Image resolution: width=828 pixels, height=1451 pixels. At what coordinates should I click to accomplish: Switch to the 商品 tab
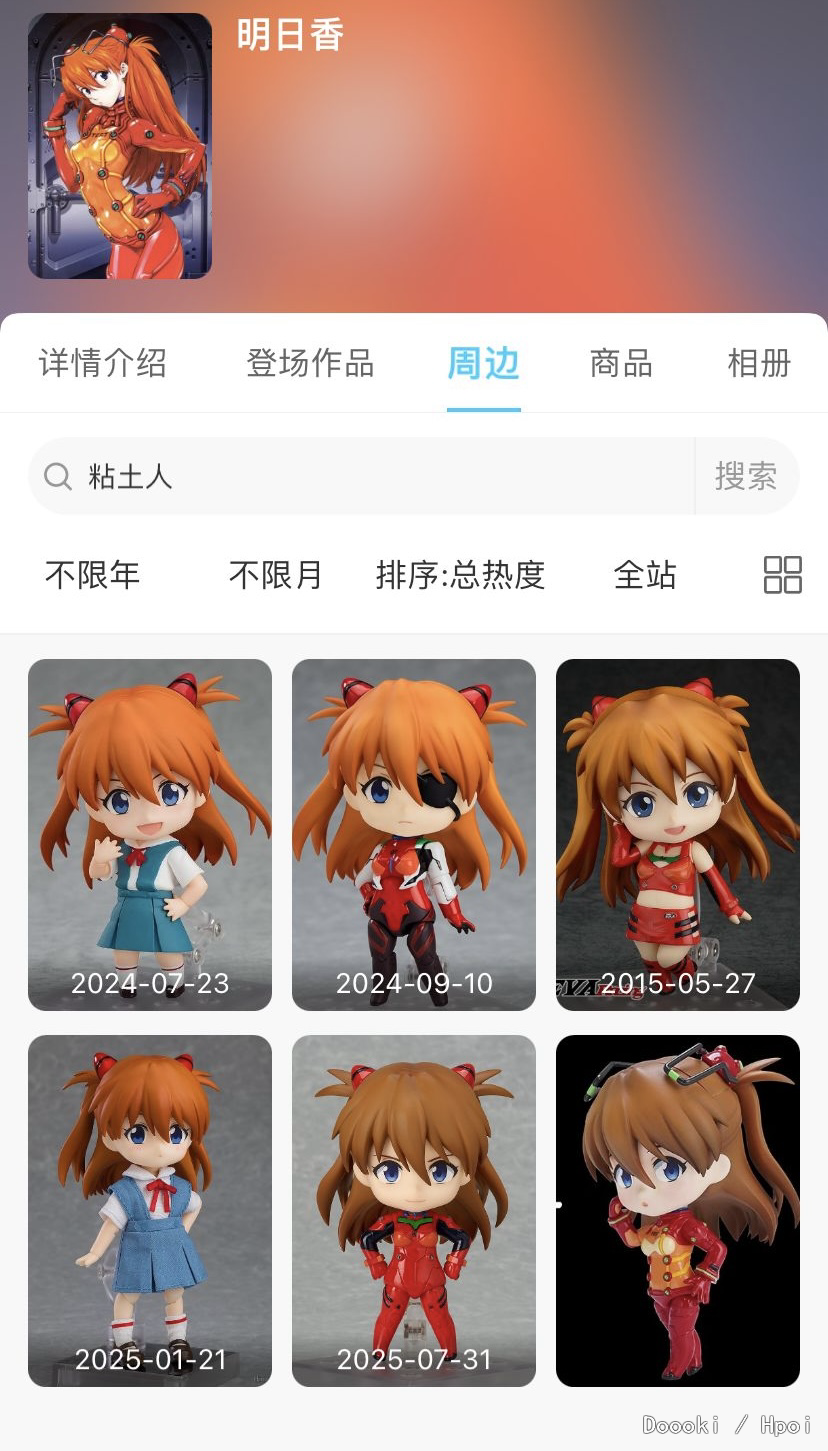pos(621,363)
